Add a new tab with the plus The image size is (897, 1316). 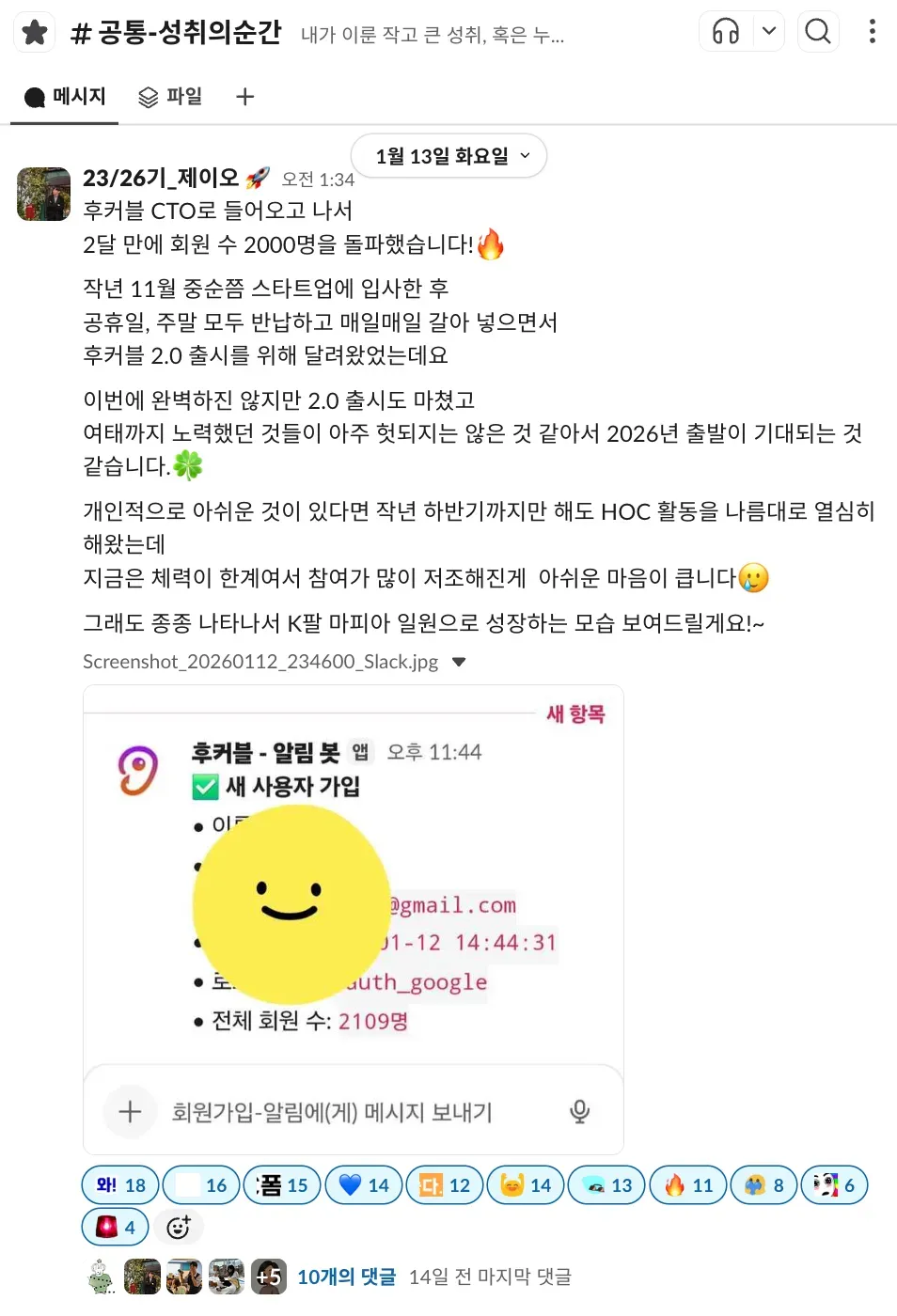(244, 97)
